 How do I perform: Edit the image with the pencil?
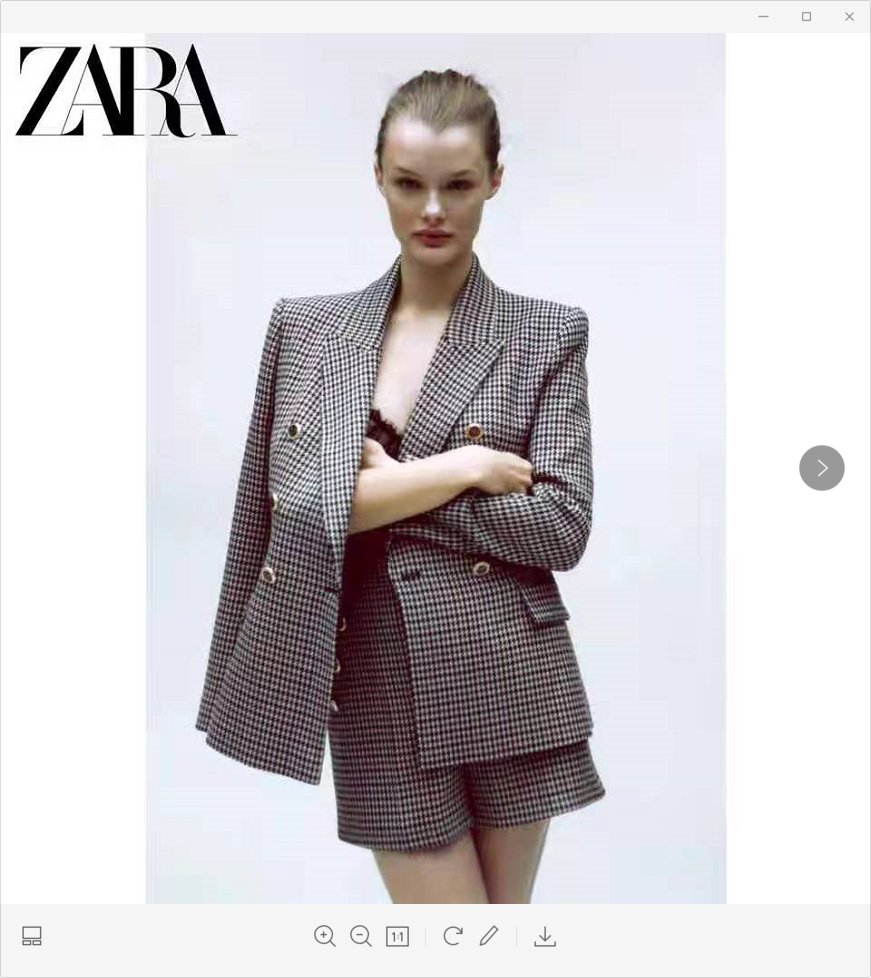click(489, 936)
